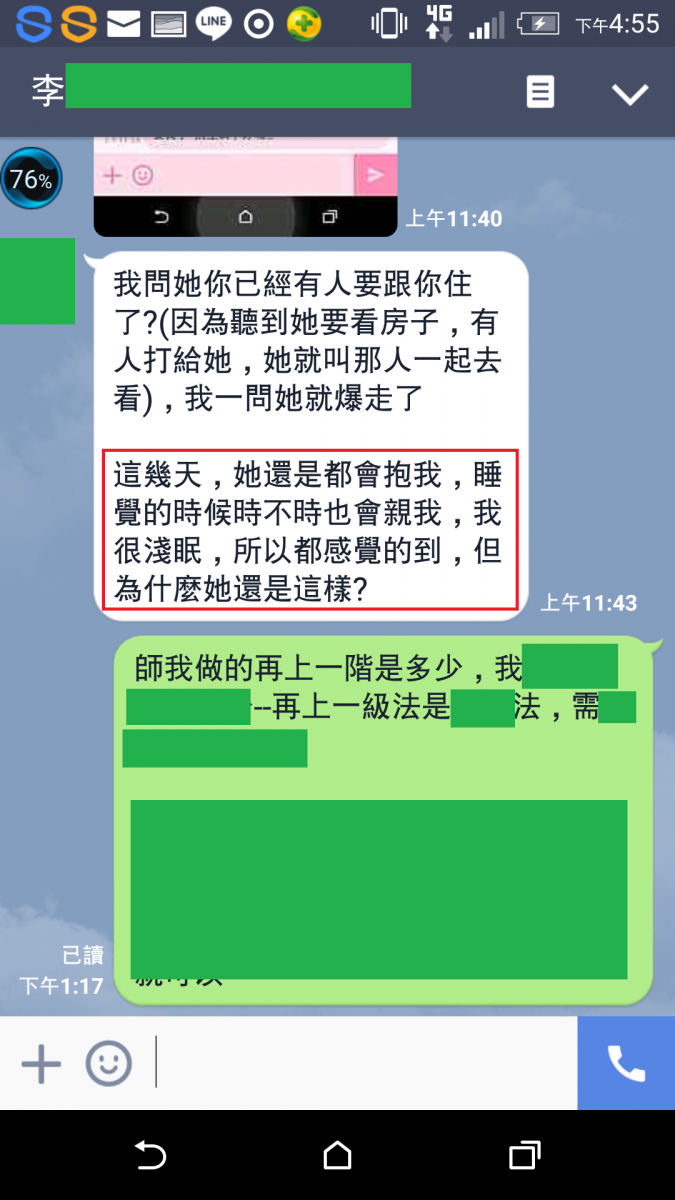Screen dimensions: 675x1200
Task: Open the chat notes icon in header
Action: point(540,93)
